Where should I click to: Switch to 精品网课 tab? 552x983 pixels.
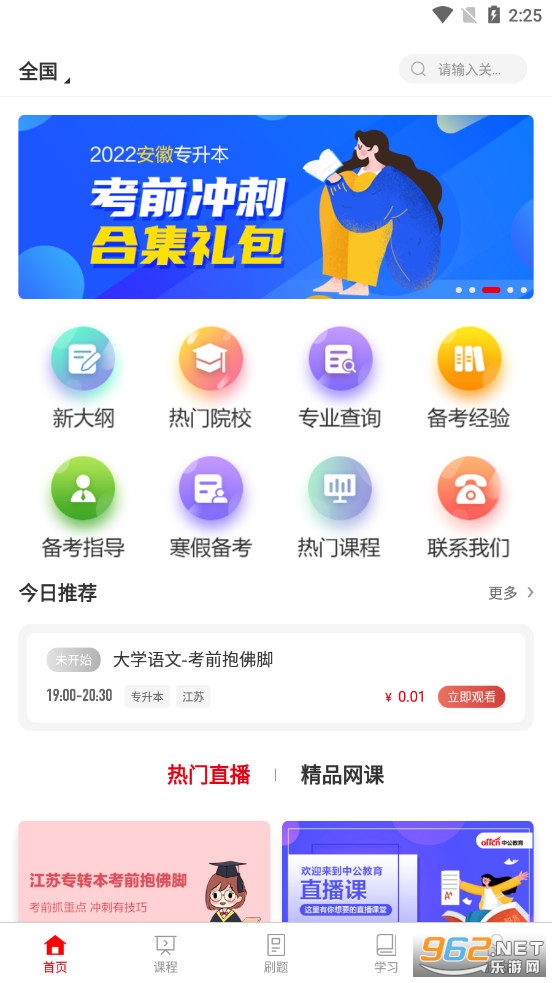[x=342, y=775]
